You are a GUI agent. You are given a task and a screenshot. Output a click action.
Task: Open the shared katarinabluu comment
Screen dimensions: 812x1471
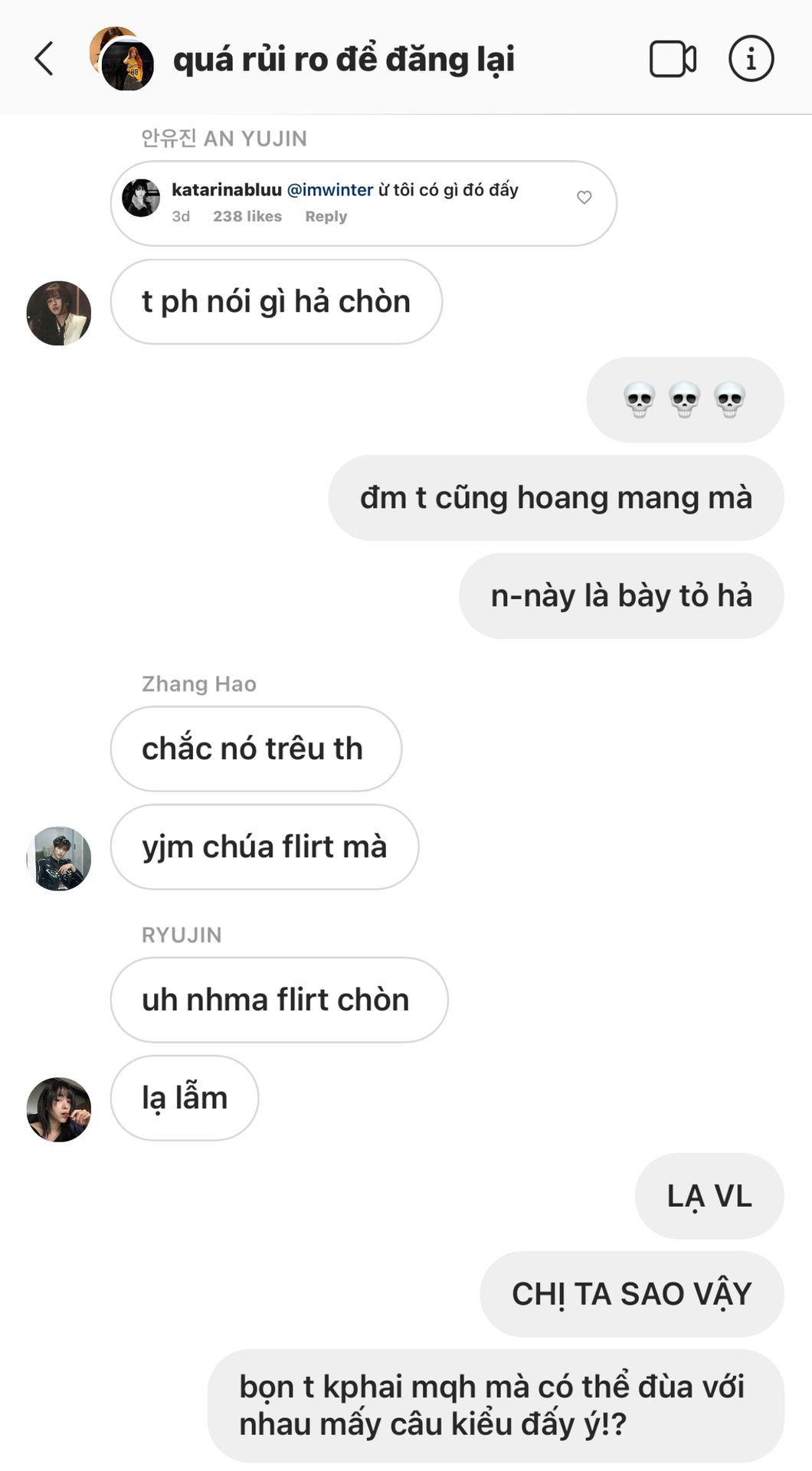click(363, 203)
